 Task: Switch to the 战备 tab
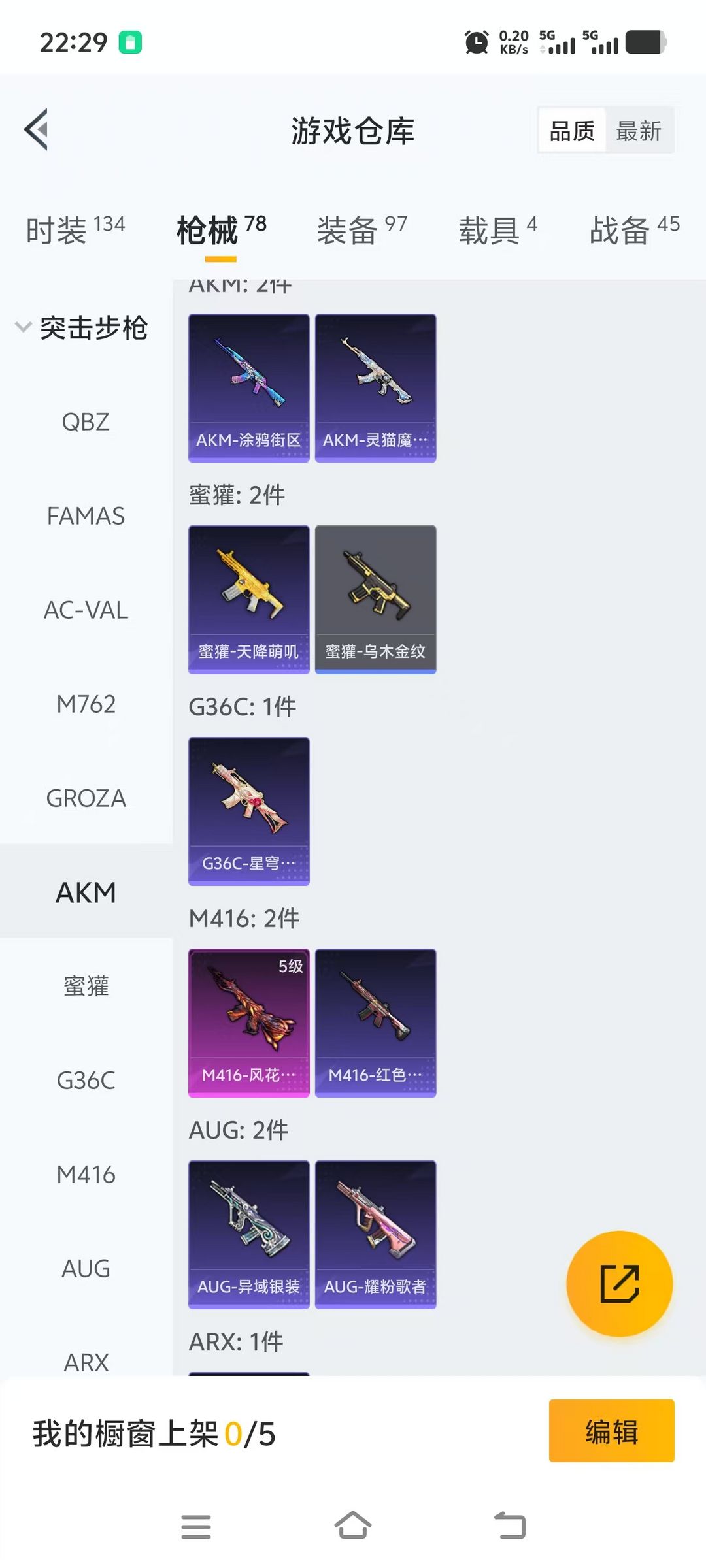pos(634,230)
